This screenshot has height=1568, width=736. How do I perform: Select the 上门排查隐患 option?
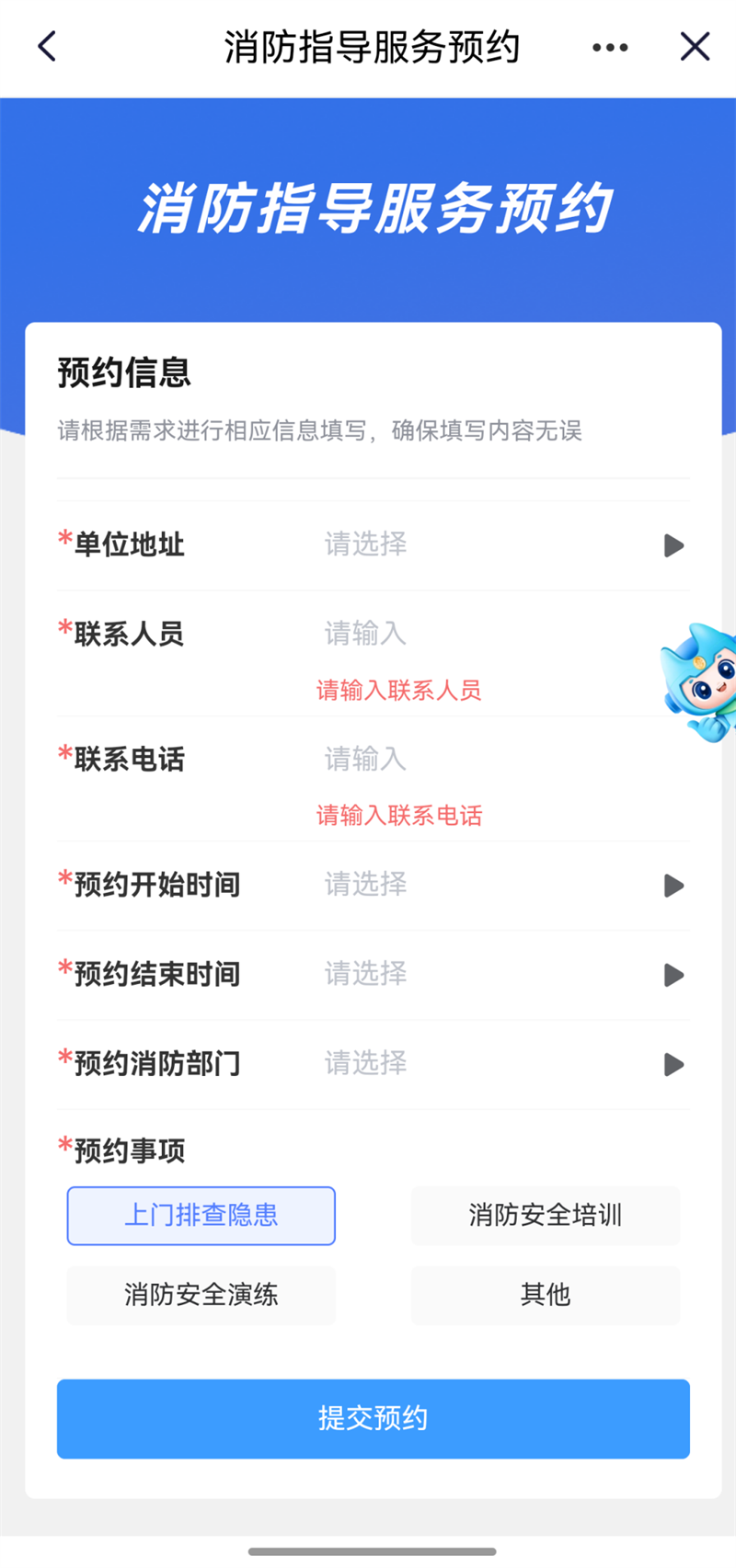coord(201,1216)
